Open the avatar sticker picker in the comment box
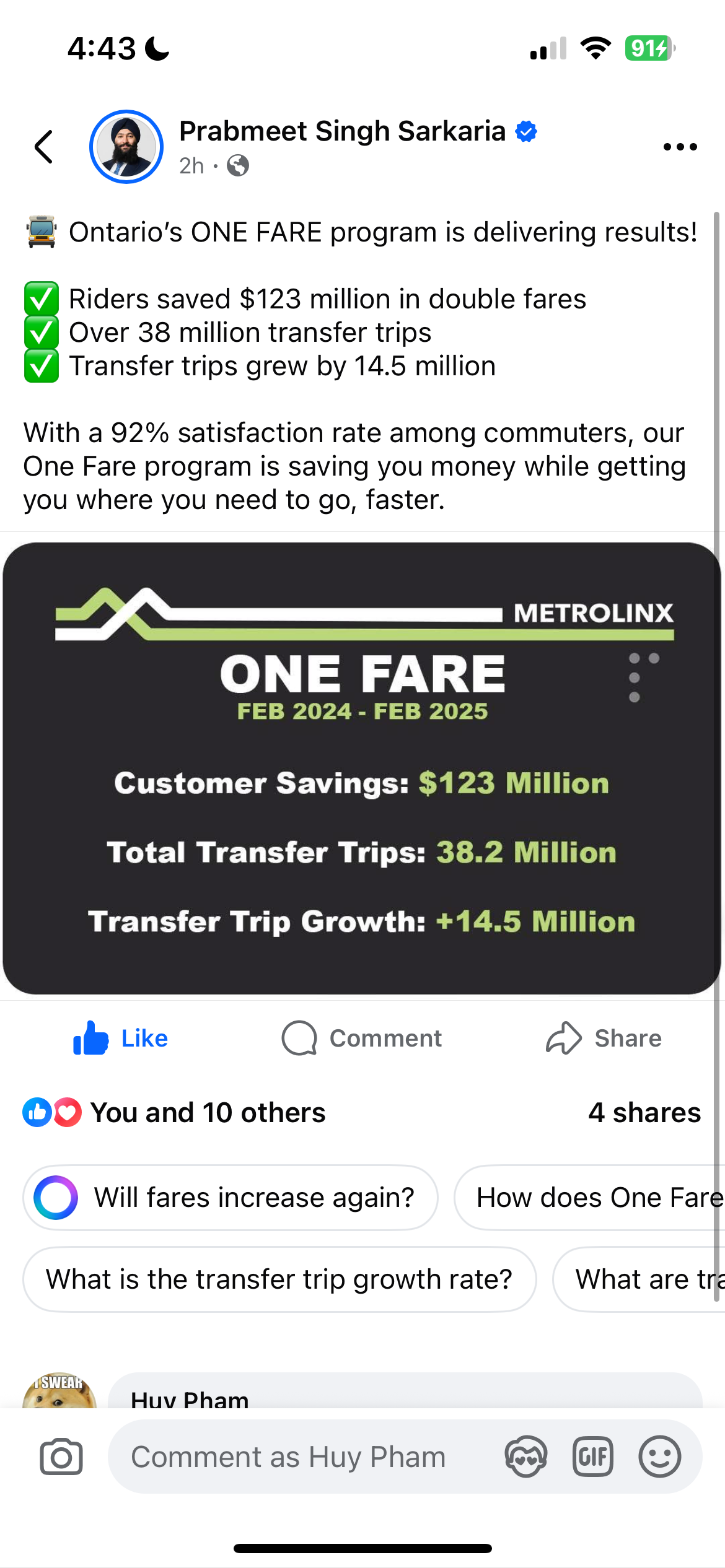The image size is (725, 1568). (525, 1457)
